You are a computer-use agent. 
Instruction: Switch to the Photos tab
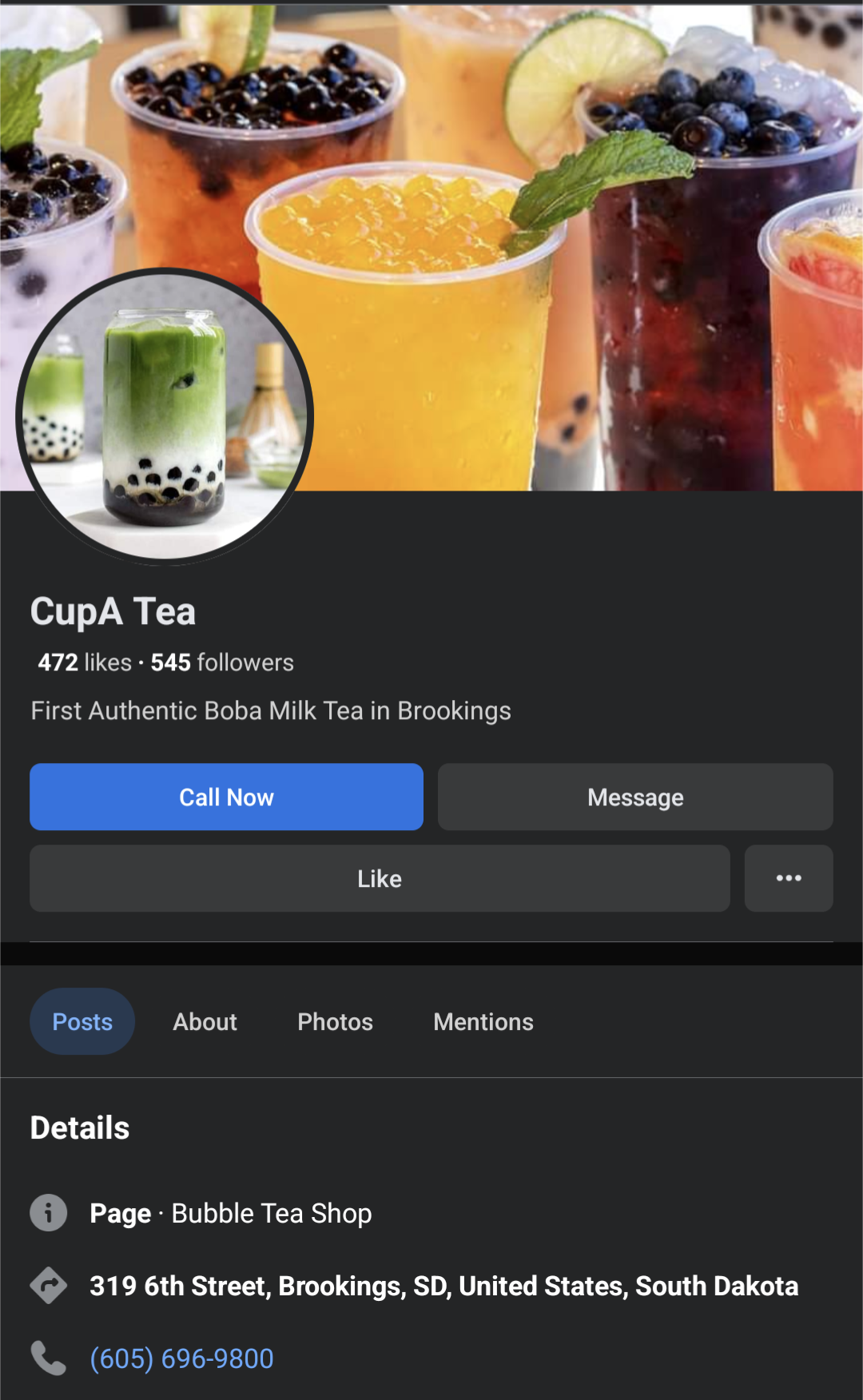click(335, 1021)
